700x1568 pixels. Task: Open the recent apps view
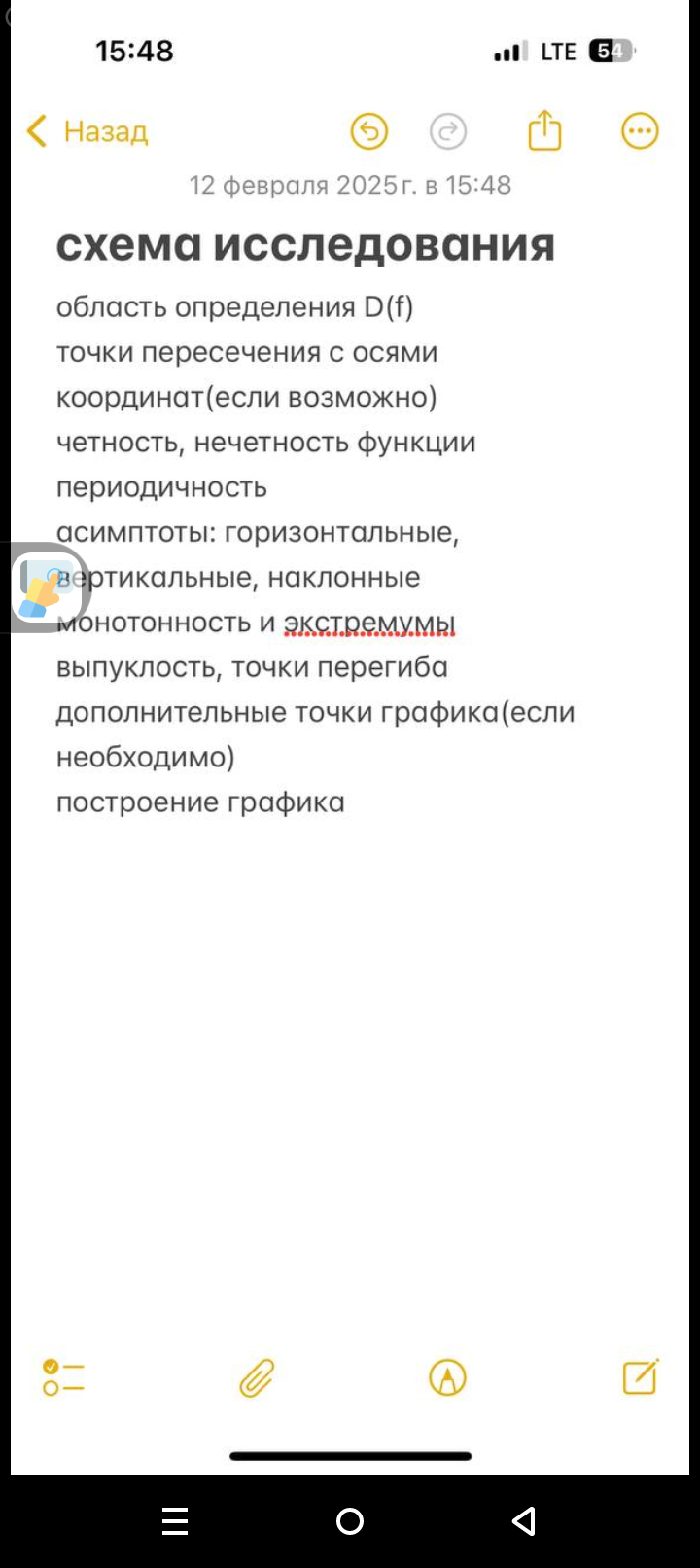point(175,1521)
